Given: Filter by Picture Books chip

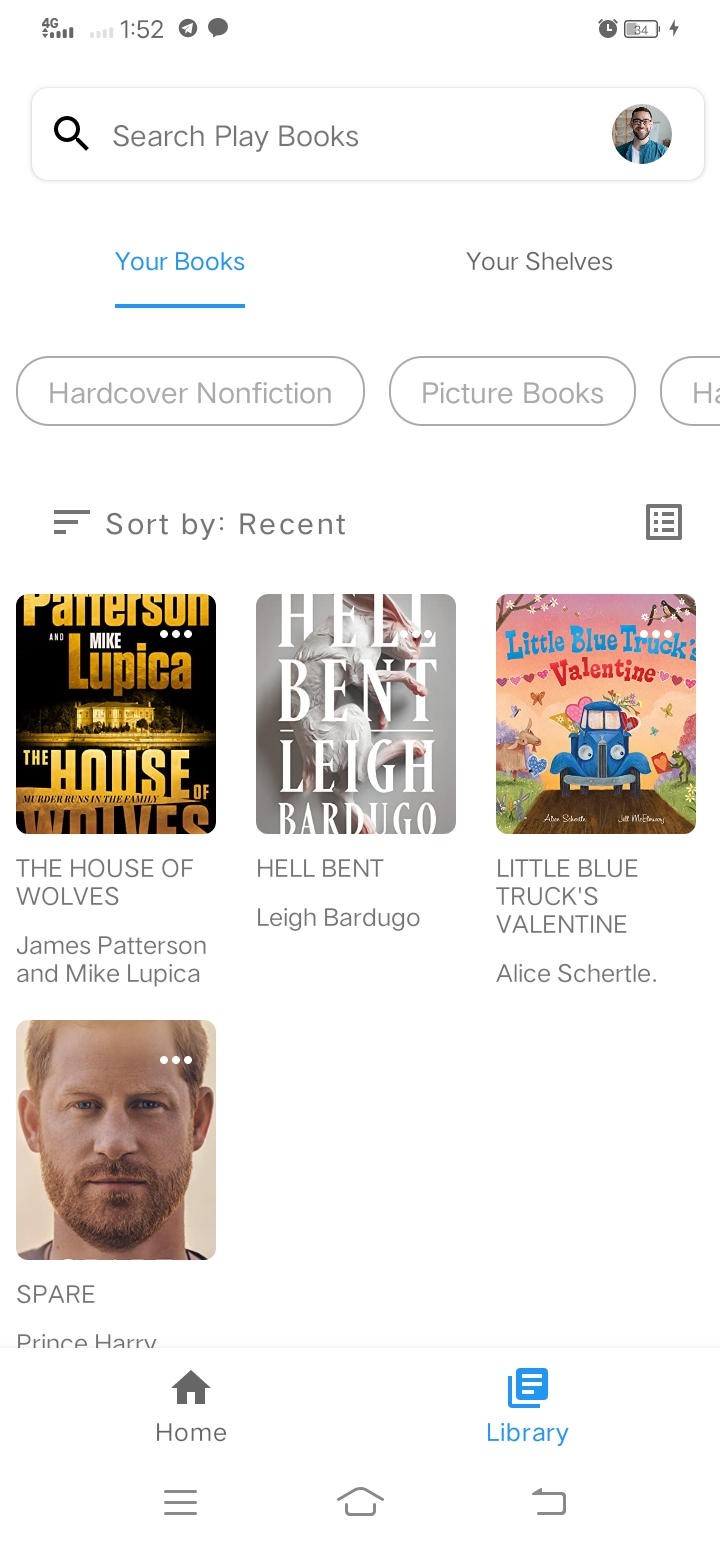Looking at the screenshot, I should coord(512,391).
